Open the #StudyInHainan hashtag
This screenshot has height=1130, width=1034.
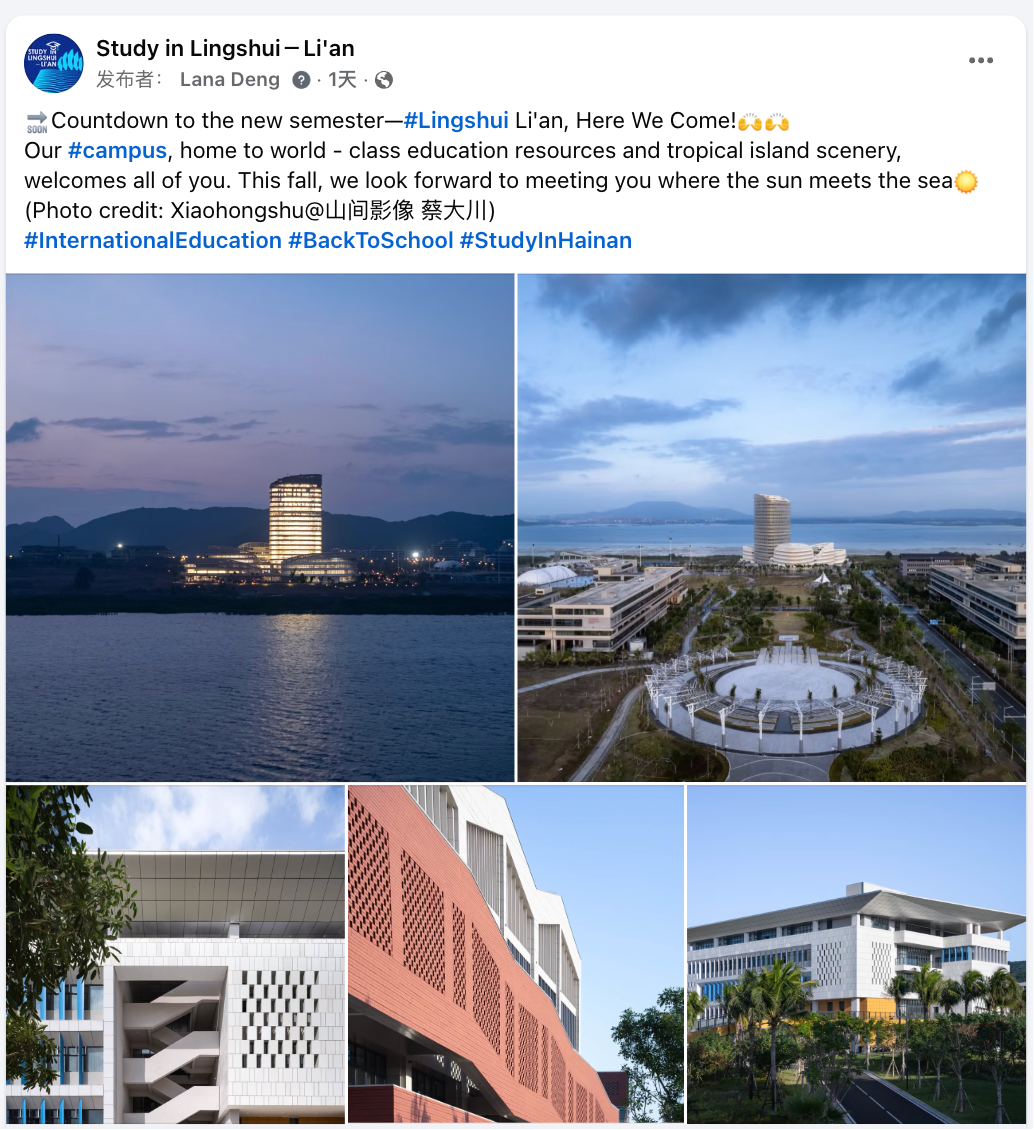pyautogui.click(x=546, y=241)
